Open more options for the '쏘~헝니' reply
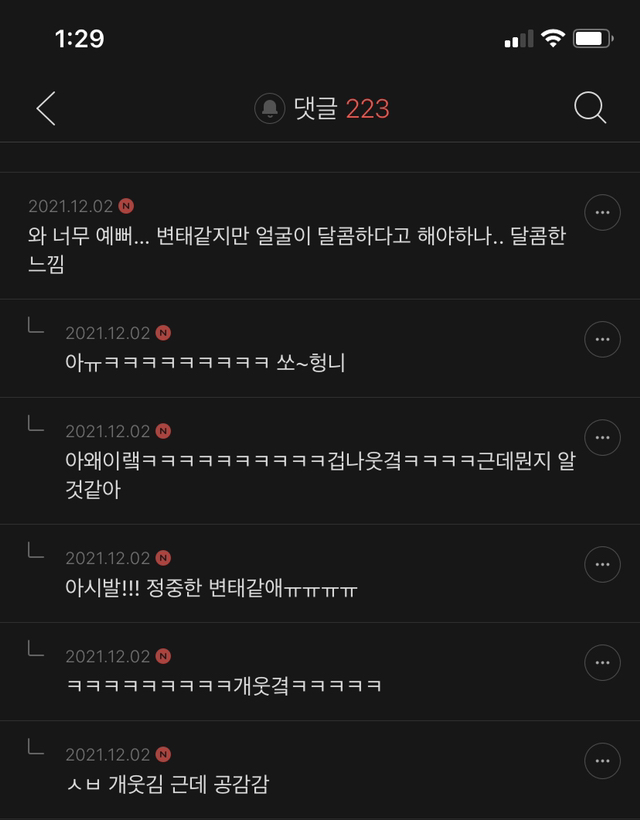The height and width of the screenshot is (820, 640). click(x=602, y=339)
